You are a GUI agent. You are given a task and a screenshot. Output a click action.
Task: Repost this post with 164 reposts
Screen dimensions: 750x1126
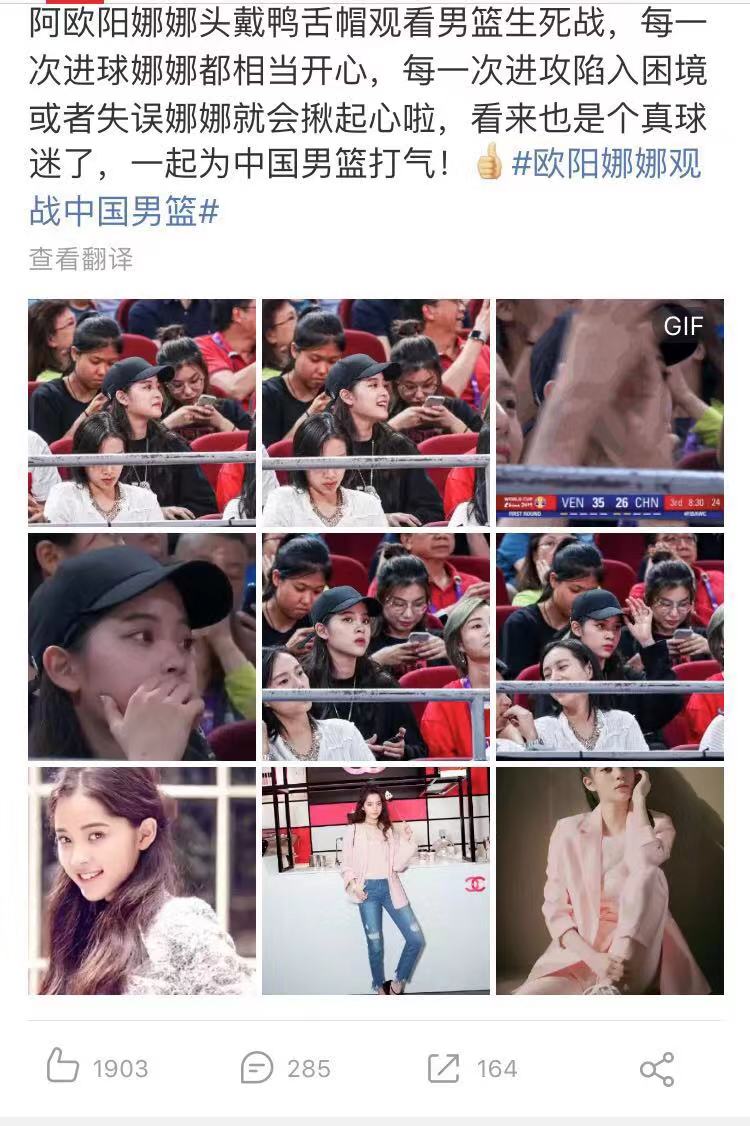472,1068
